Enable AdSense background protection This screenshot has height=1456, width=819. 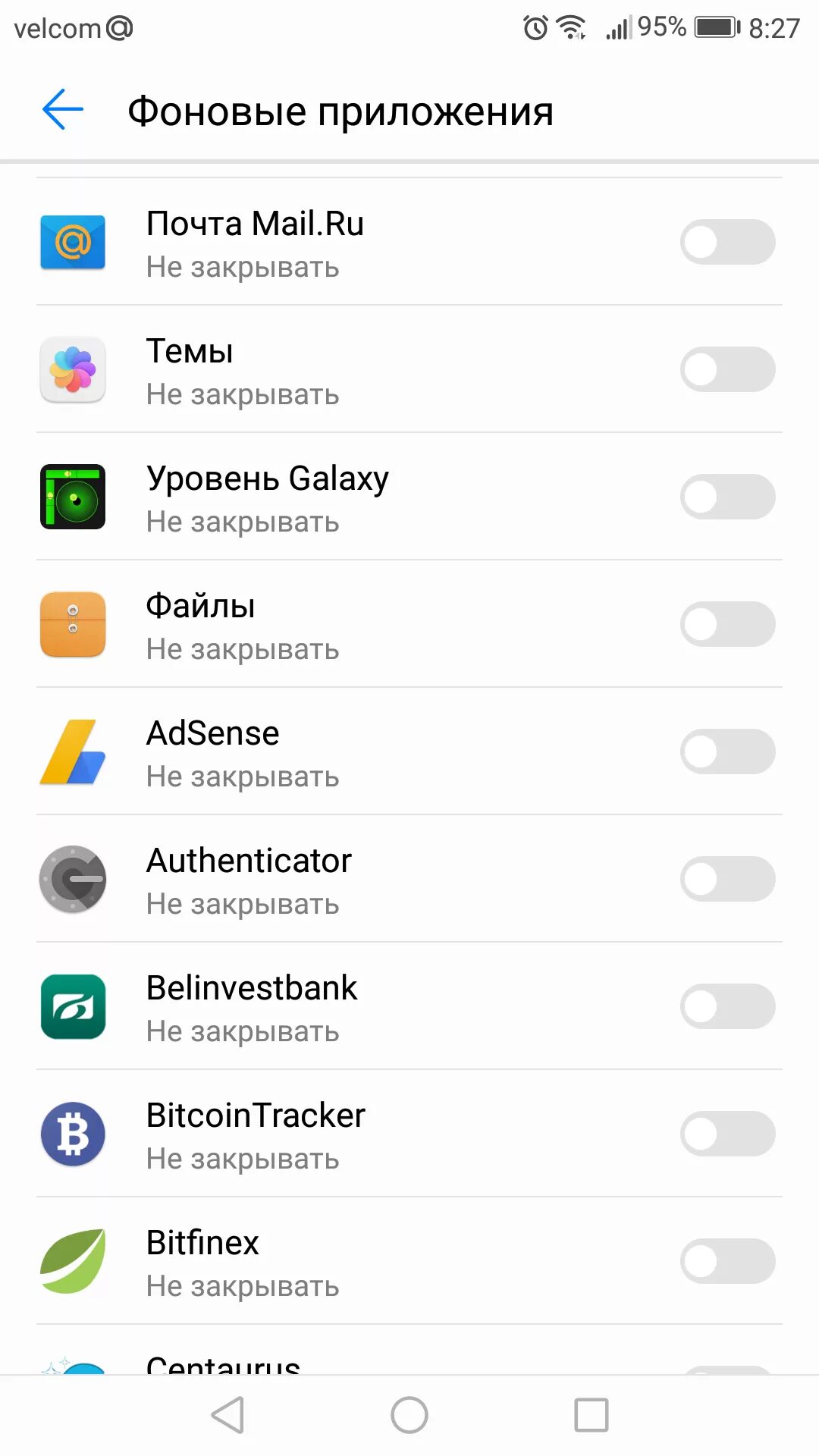(x=727, y=752)
